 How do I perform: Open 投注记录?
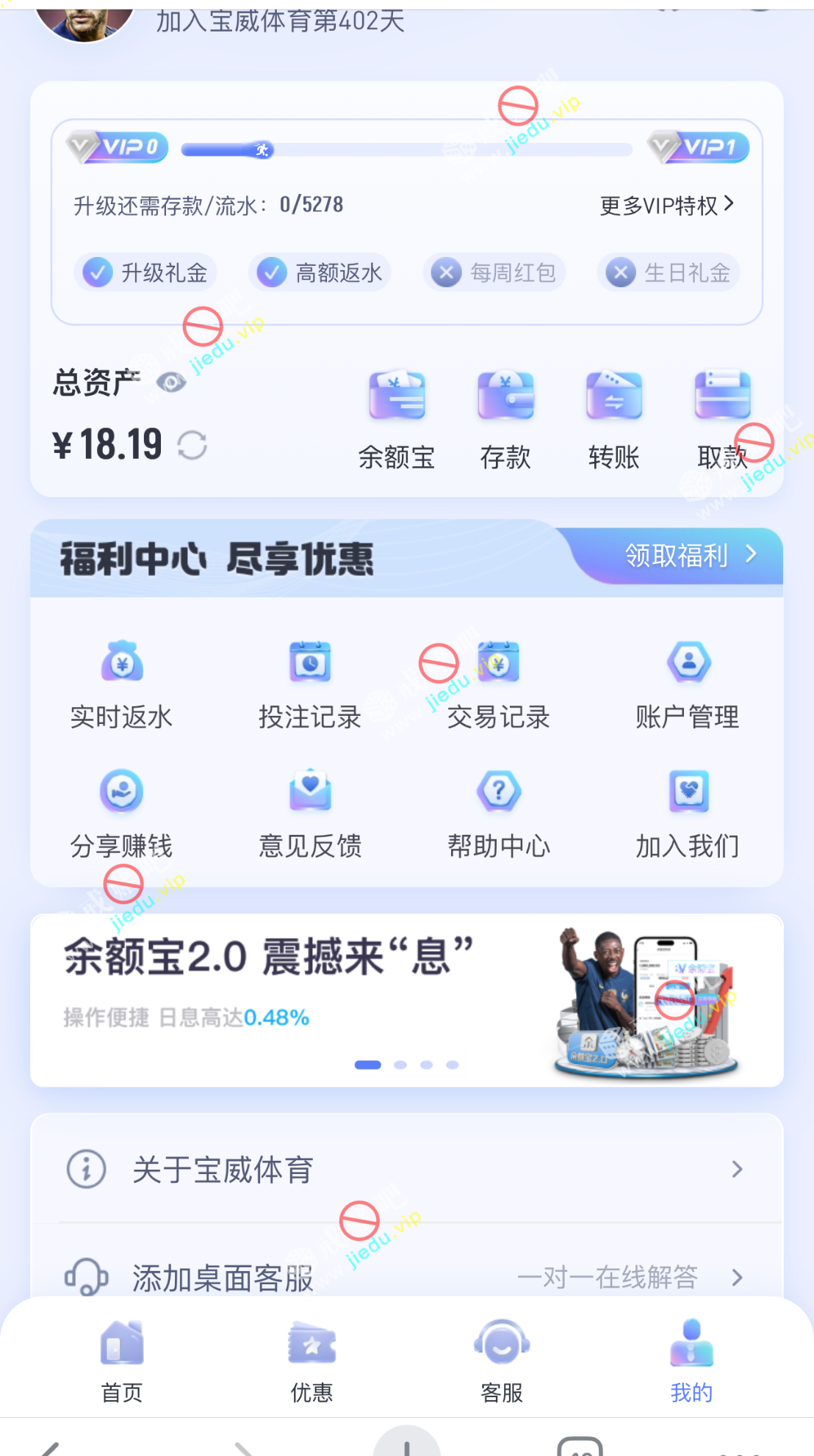click(310, 684)
